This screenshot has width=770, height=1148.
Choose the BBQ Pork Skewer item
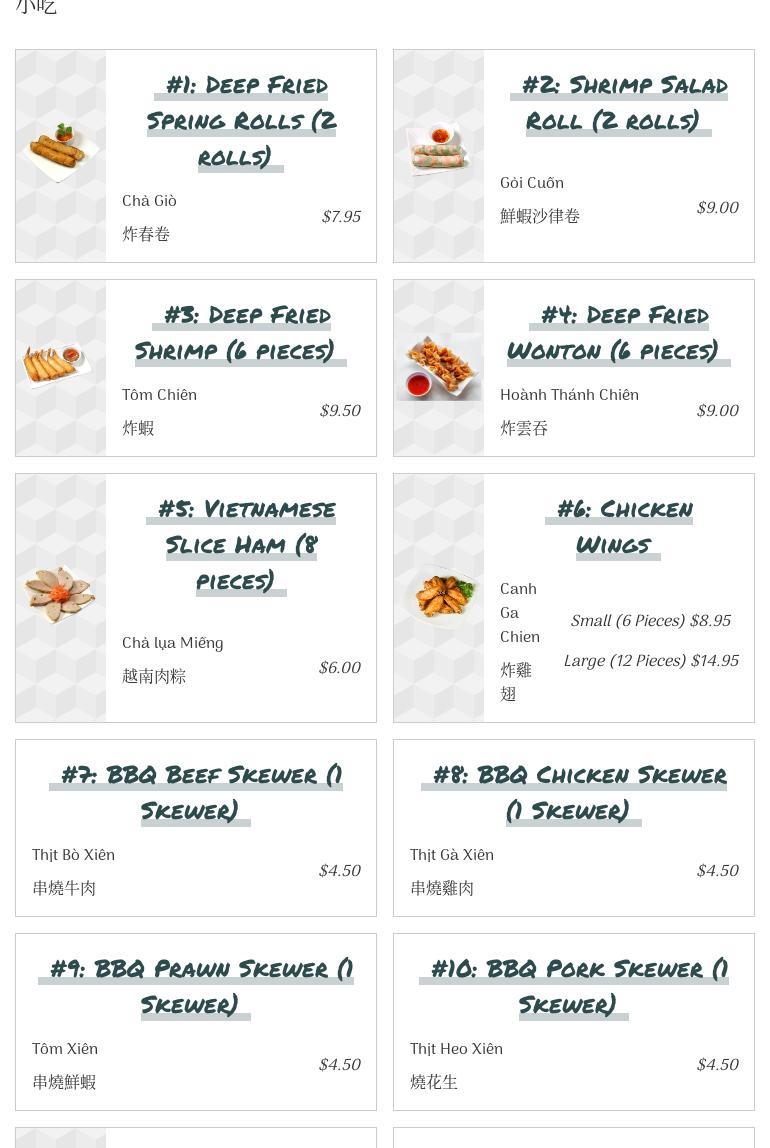pyautogui.click(x=574, y=986)
